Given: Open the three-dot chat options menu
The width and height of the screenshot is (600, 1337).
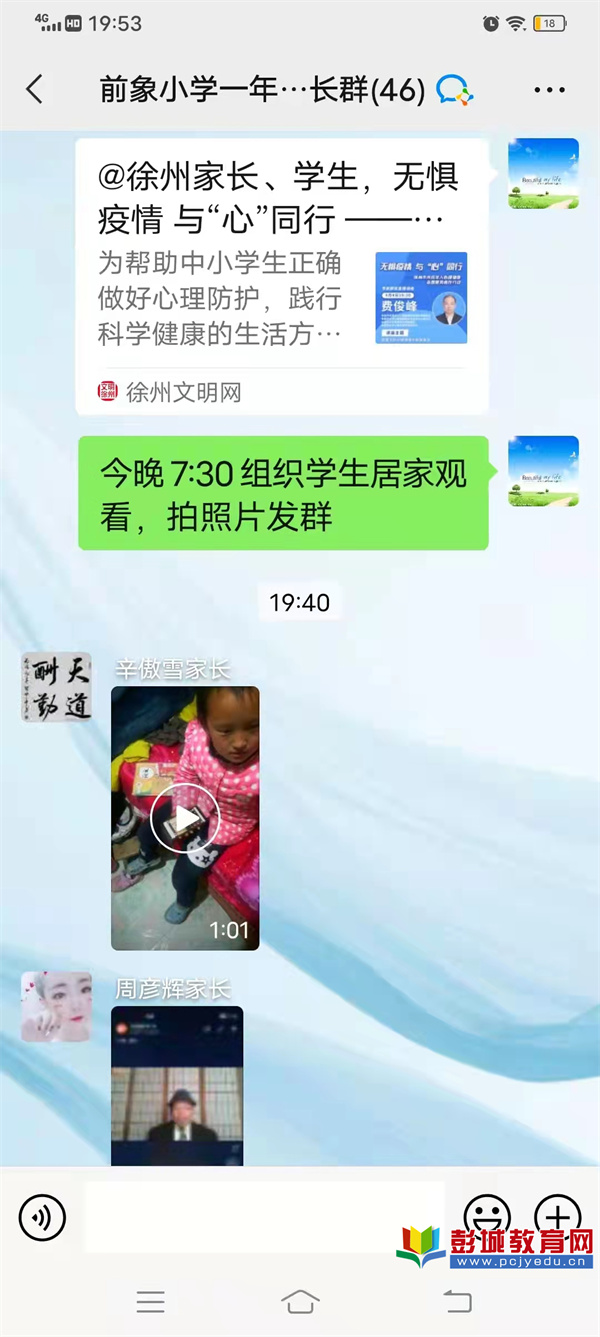Looking at the screenshot, I should click(x=549, y=91).
